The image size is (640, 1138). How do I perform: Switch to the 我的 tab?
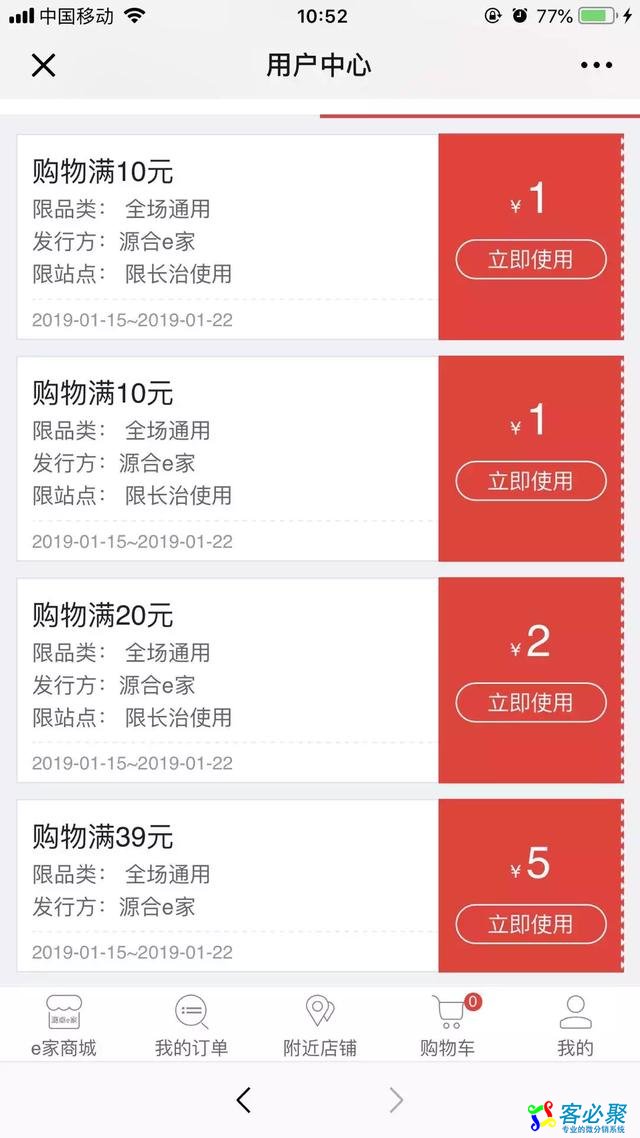tap(575, 1026)
